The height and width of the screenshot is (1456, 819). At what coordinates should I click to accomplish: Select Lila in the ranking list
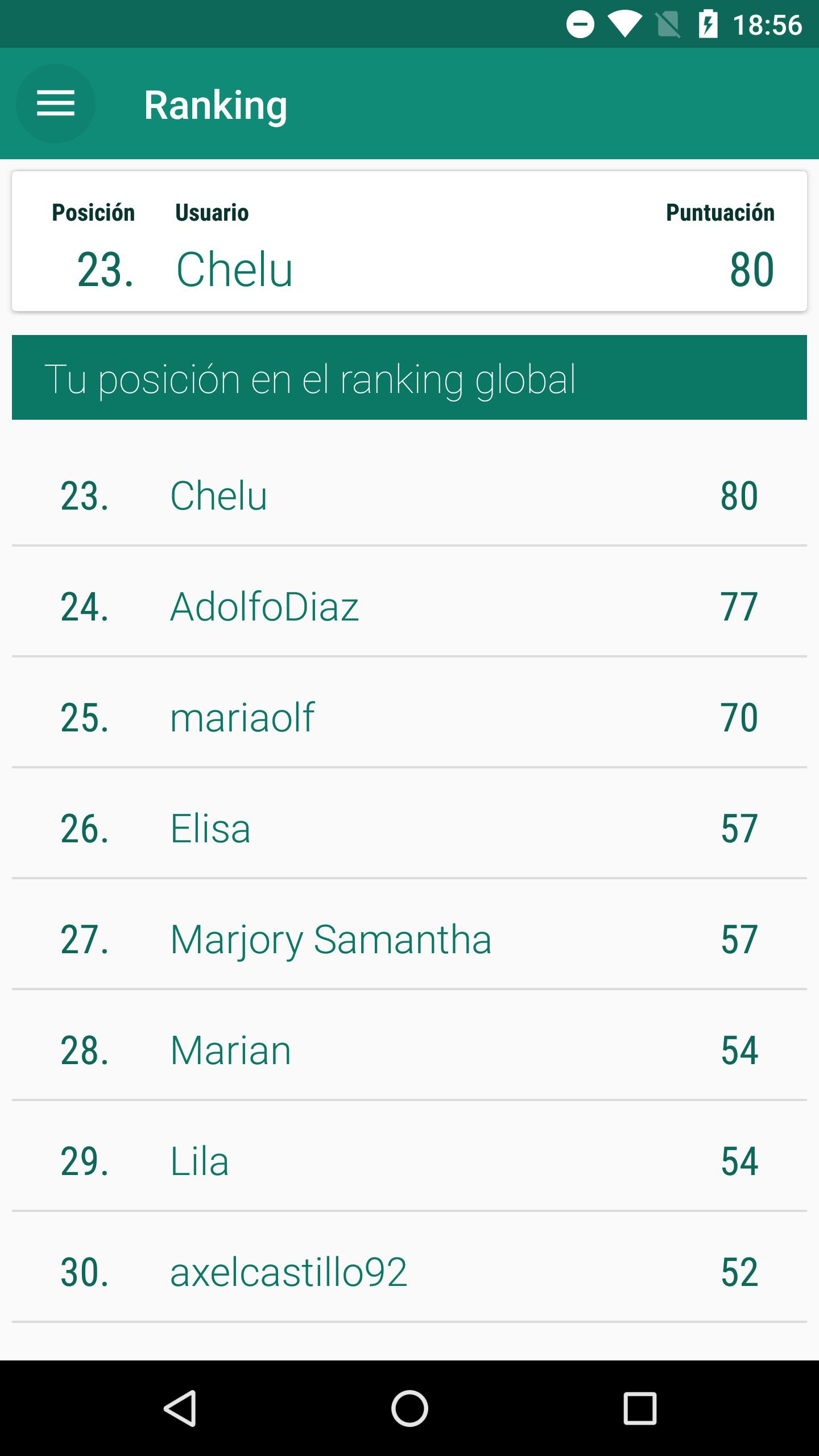coord(409,1161)
